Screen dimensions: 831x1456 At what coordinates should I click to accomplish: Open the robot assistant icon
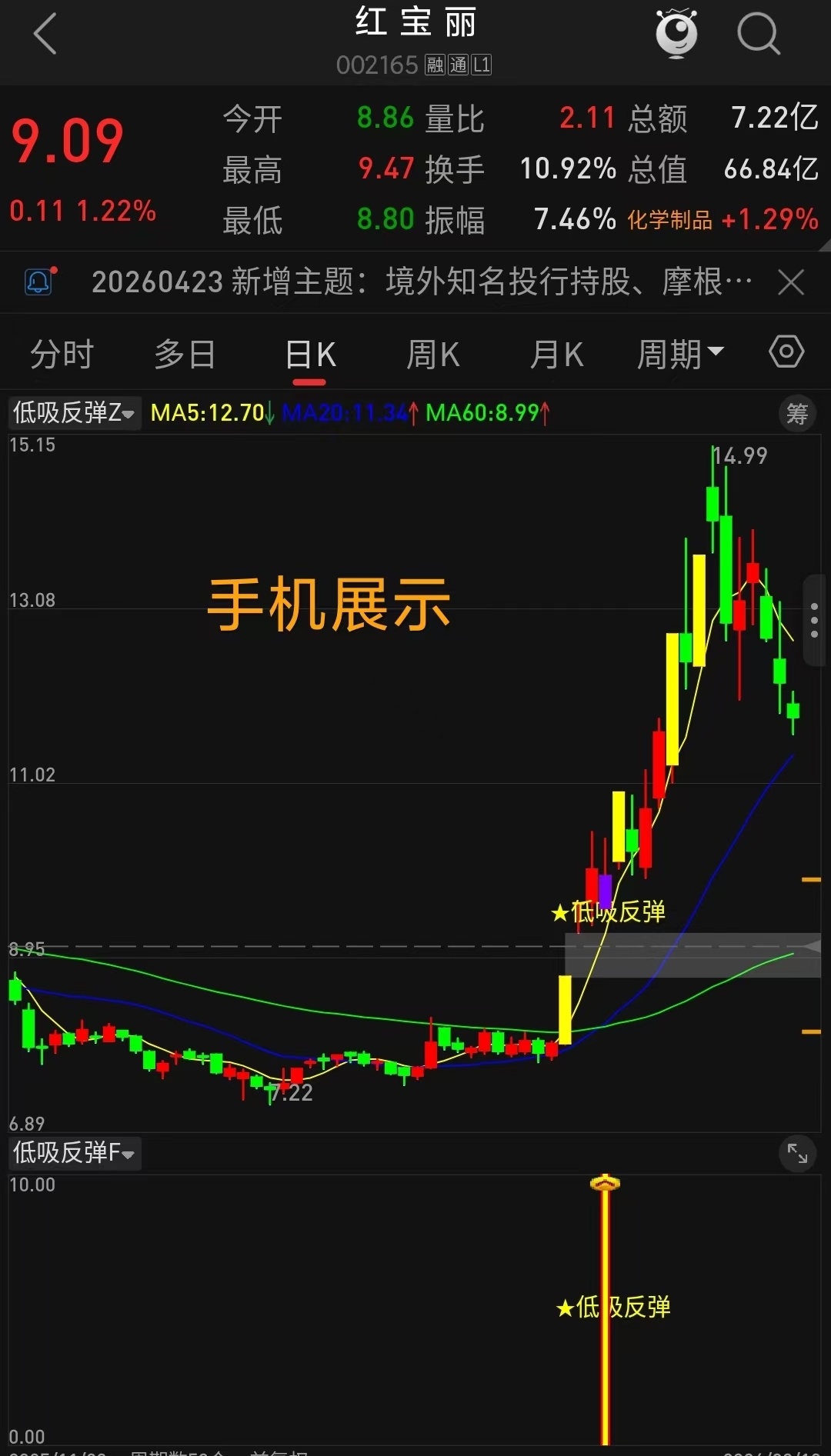pyautogui.click(x=676, y=34)
